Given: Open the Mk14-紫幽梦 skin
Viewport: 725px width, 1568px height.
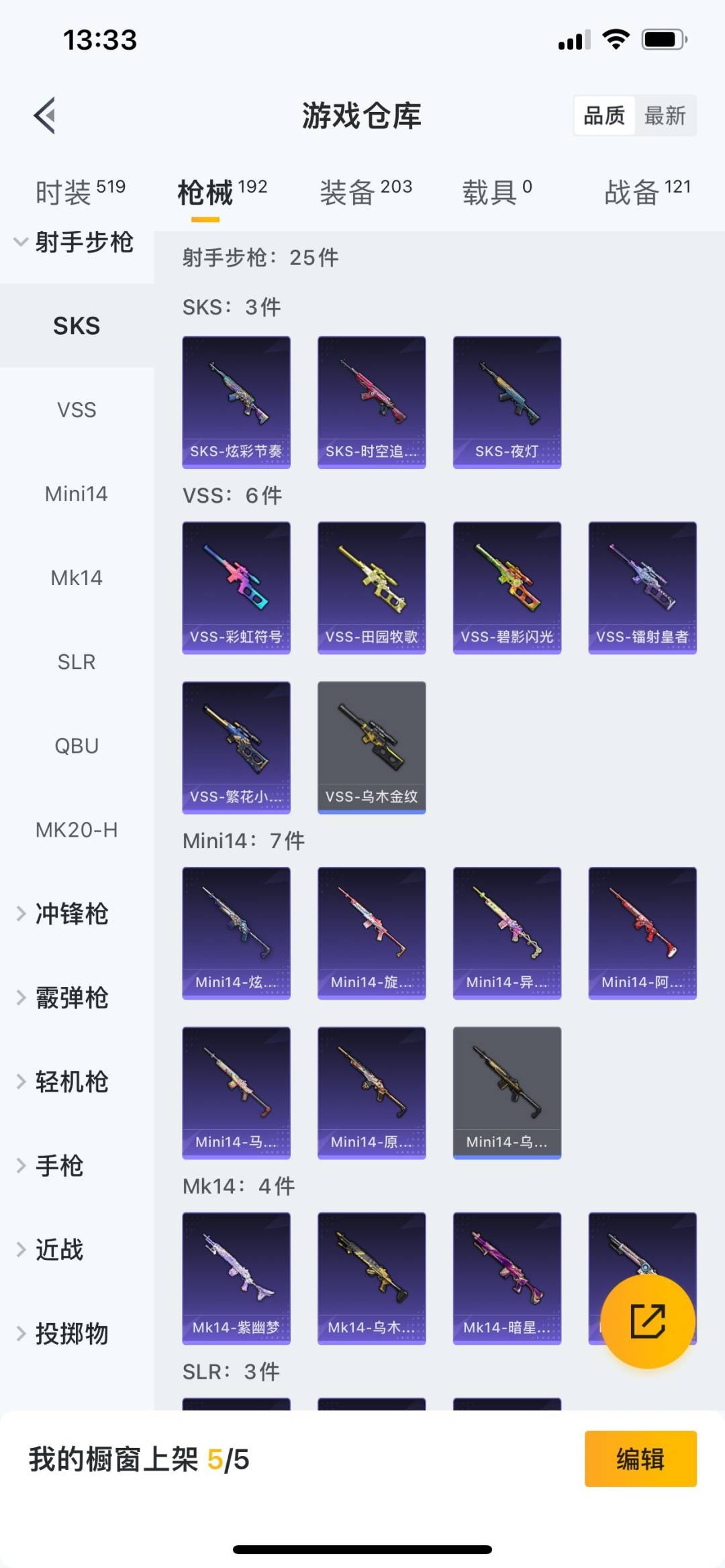Looking at the screenshot, I should tap(236, 1278).
